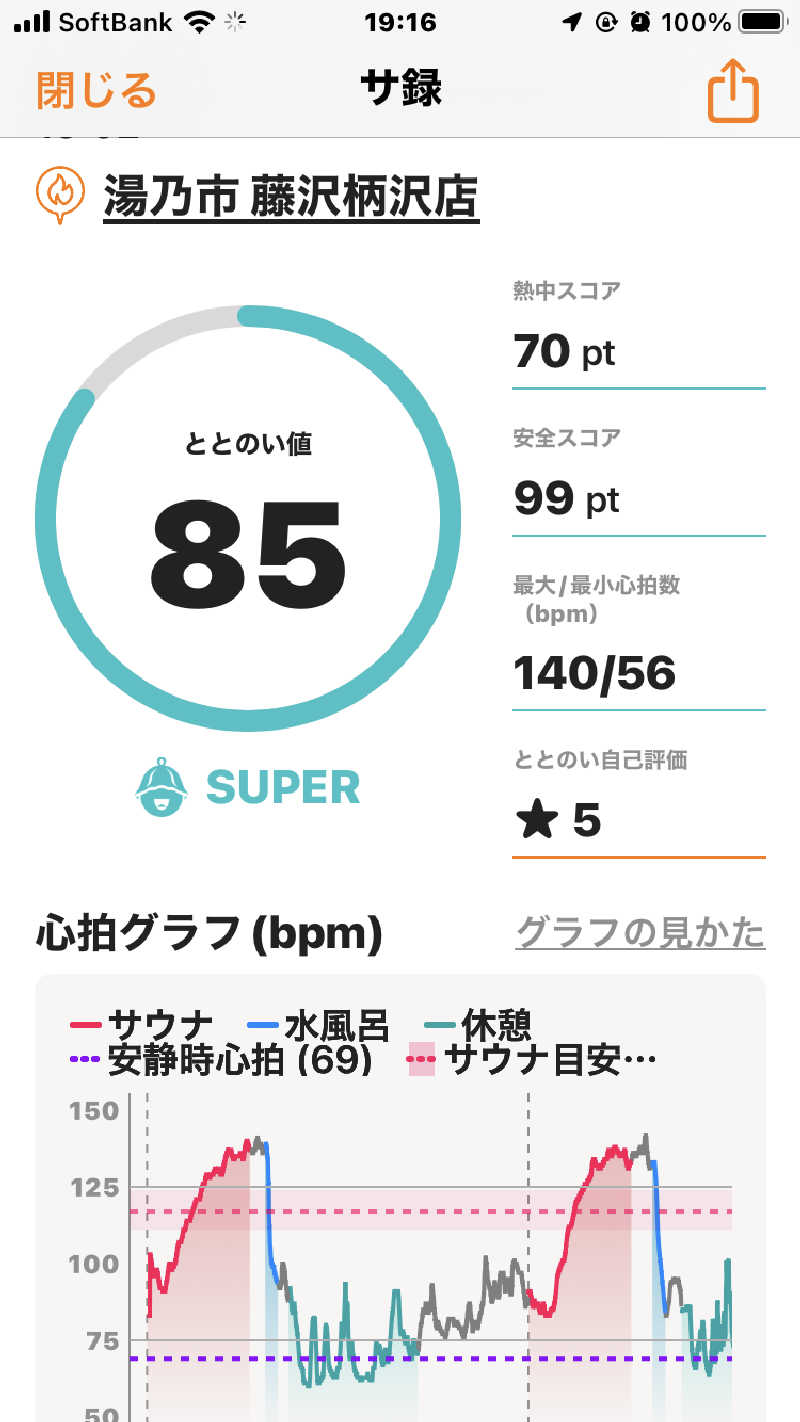Tap 閉じる to close the record
Image resolution: width=800 pixels, height=1422 pixels.
tap(97, 91)
